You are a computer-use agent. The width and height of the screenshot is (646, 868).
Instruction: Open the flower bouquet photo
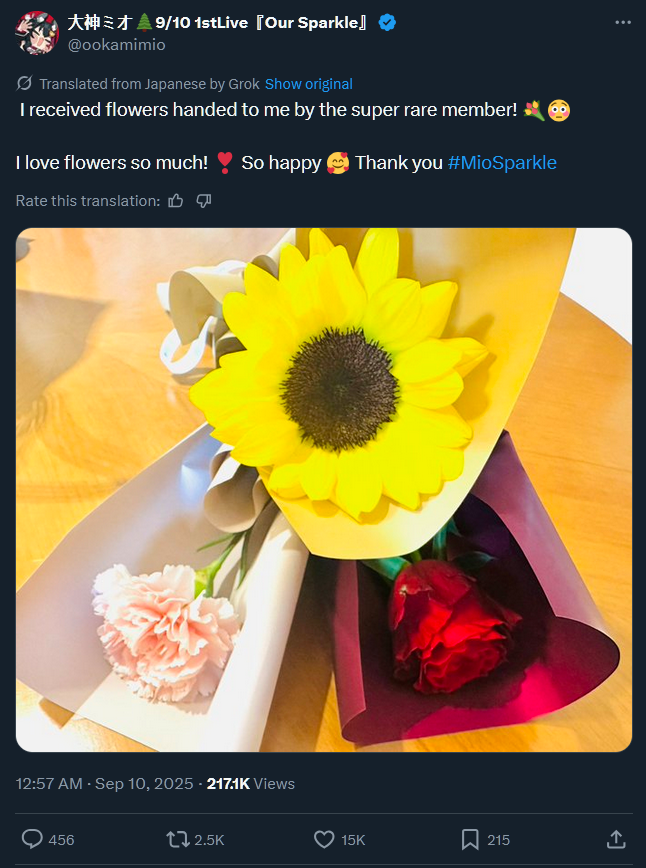pyautogui.click(x=324, y=489)
